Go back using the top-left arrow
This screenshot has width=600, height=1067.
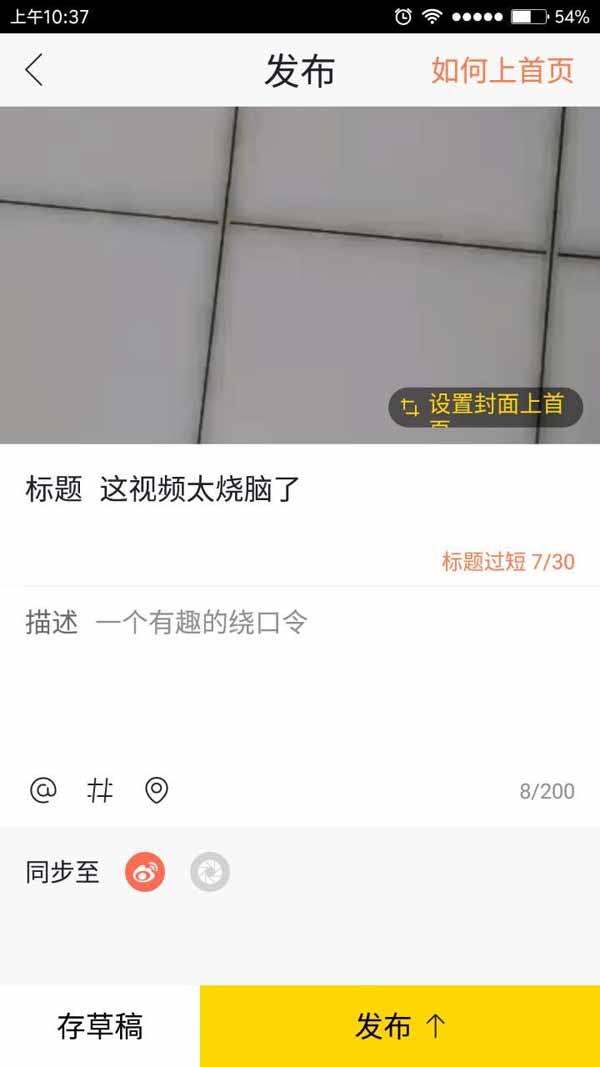pos(34,70)
